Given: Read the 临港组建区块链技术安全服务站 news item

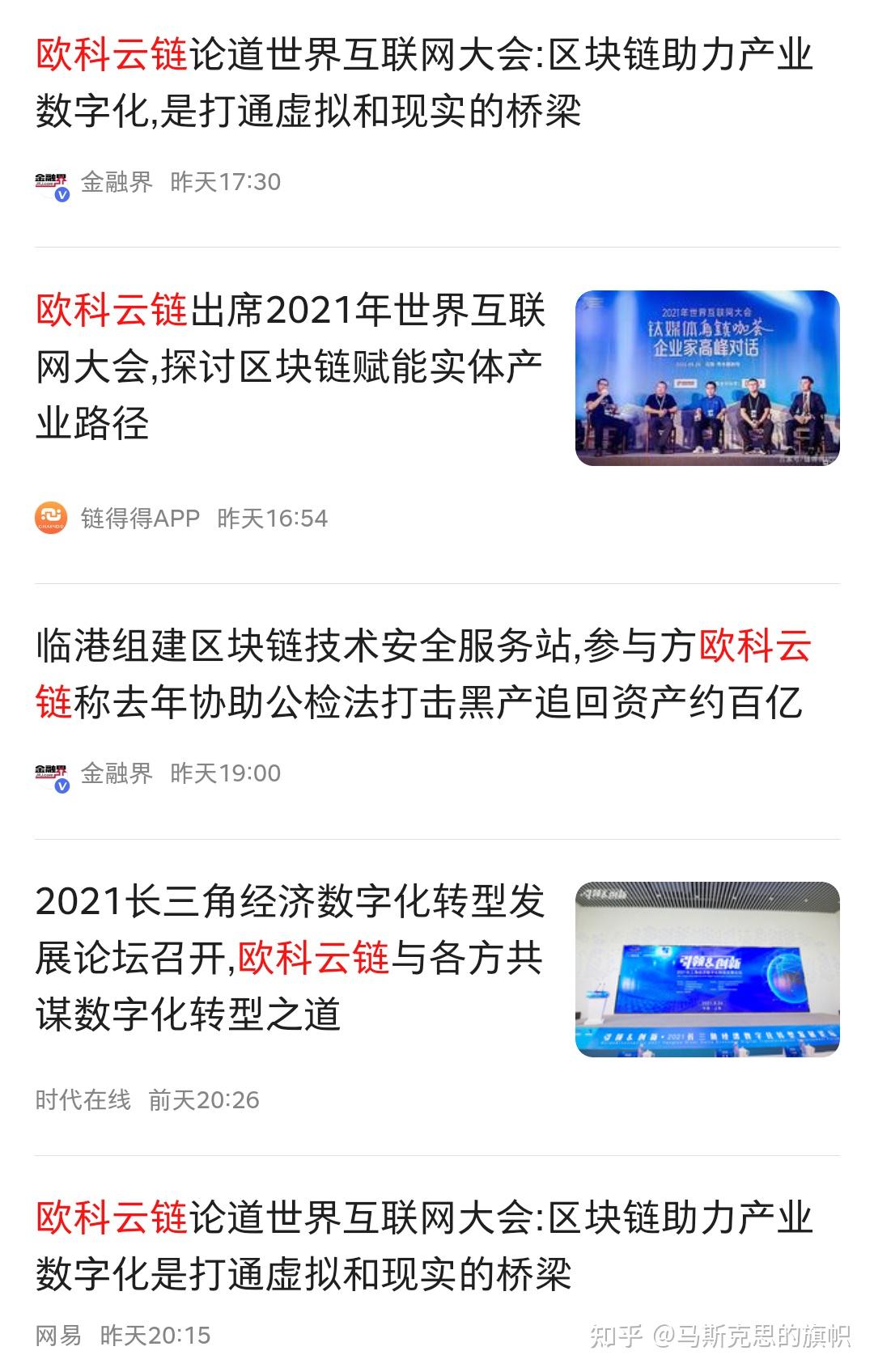Looking at the screenshot, I should (423, 674).
